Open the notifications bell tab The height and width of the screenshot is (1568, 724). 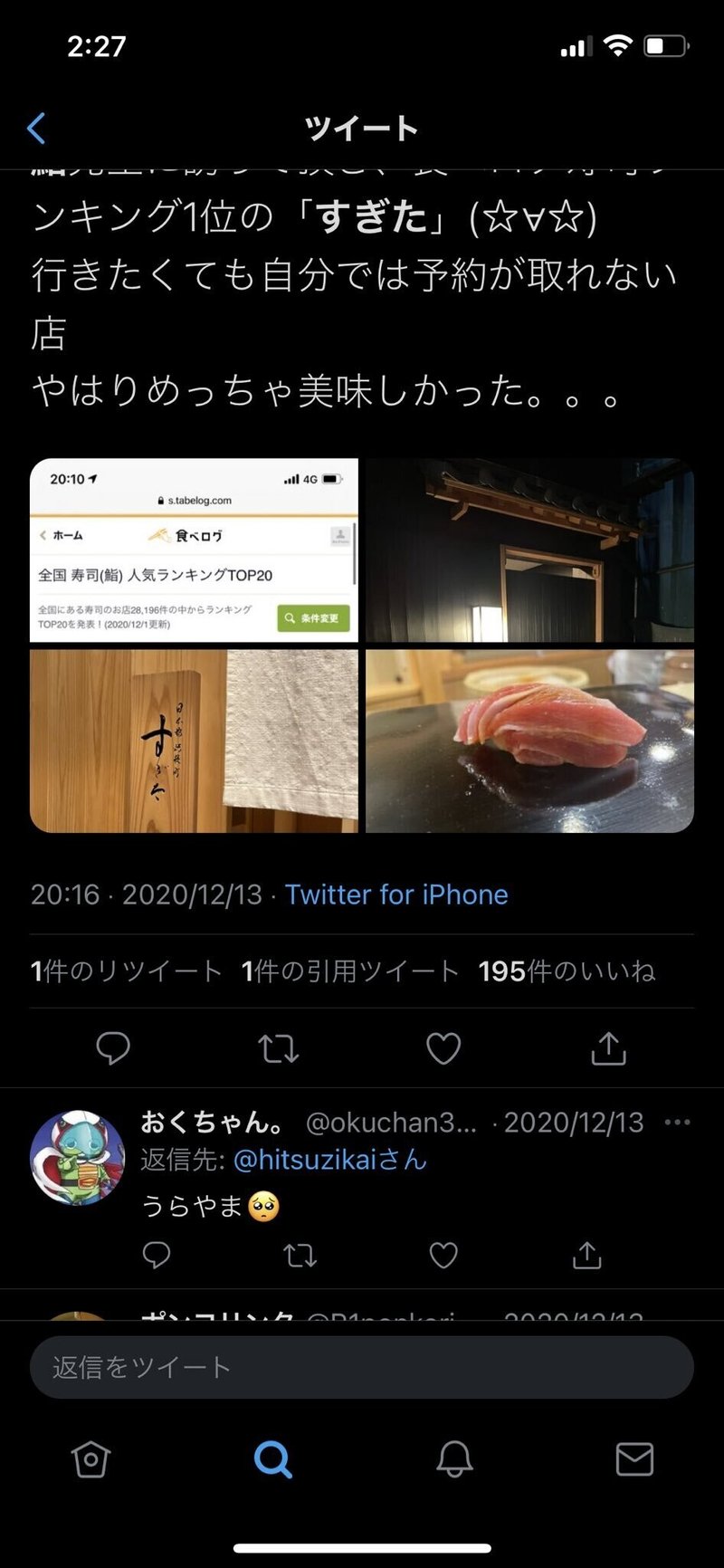(454, 1459)
